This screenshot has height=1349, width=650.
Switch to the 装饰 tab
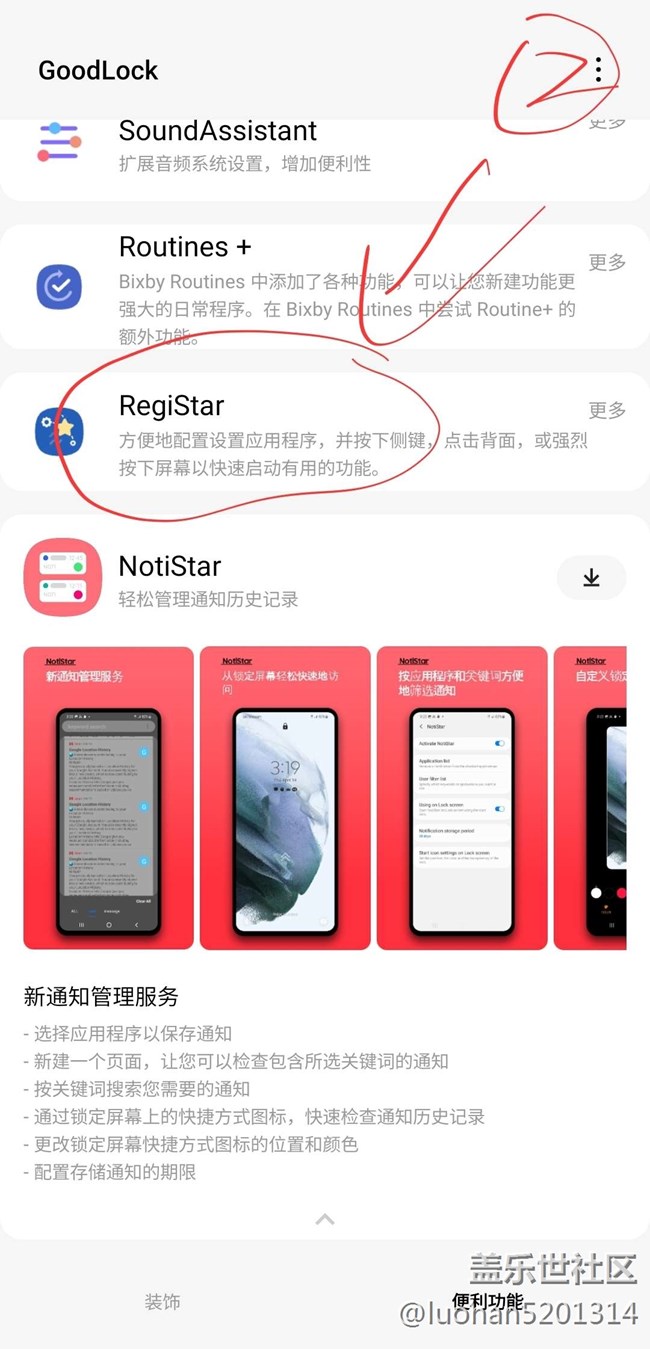coord(162,1302)
